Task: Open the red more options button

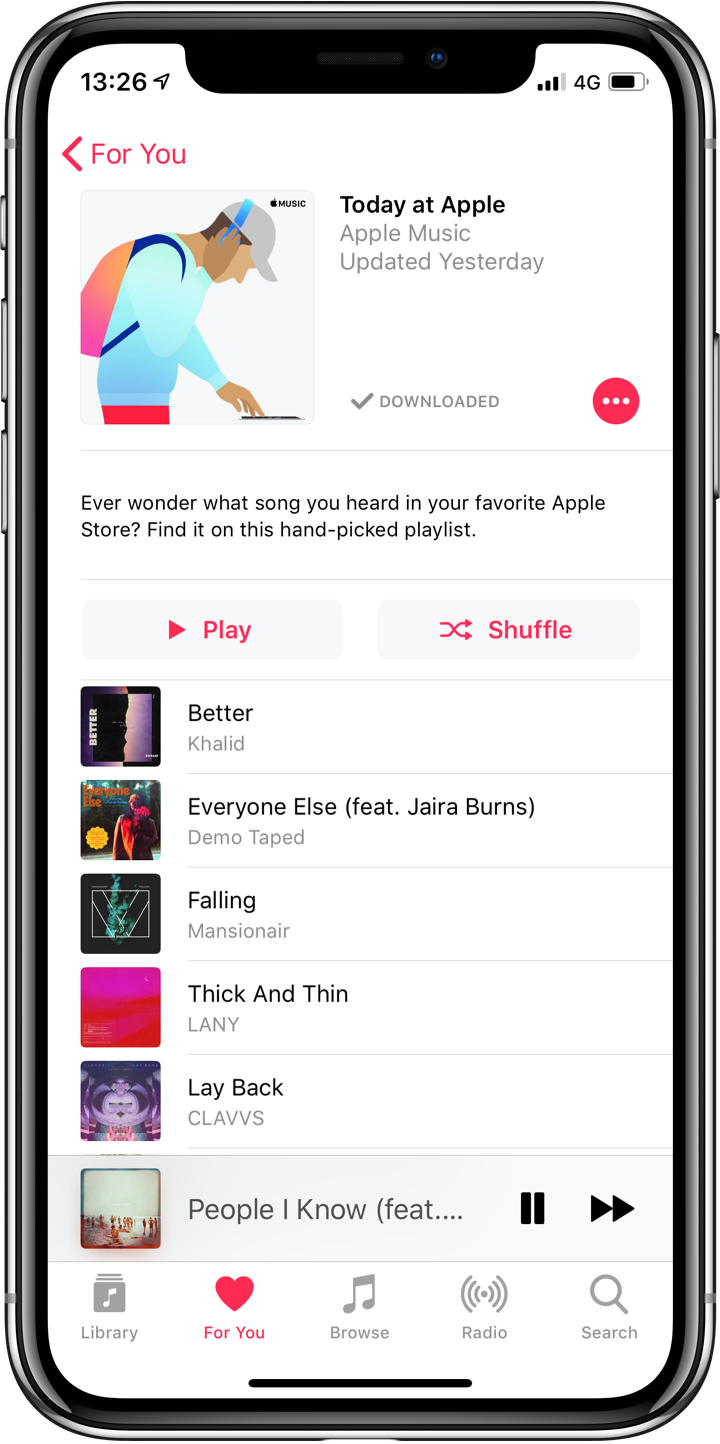Action: click(x=615, y=401)
